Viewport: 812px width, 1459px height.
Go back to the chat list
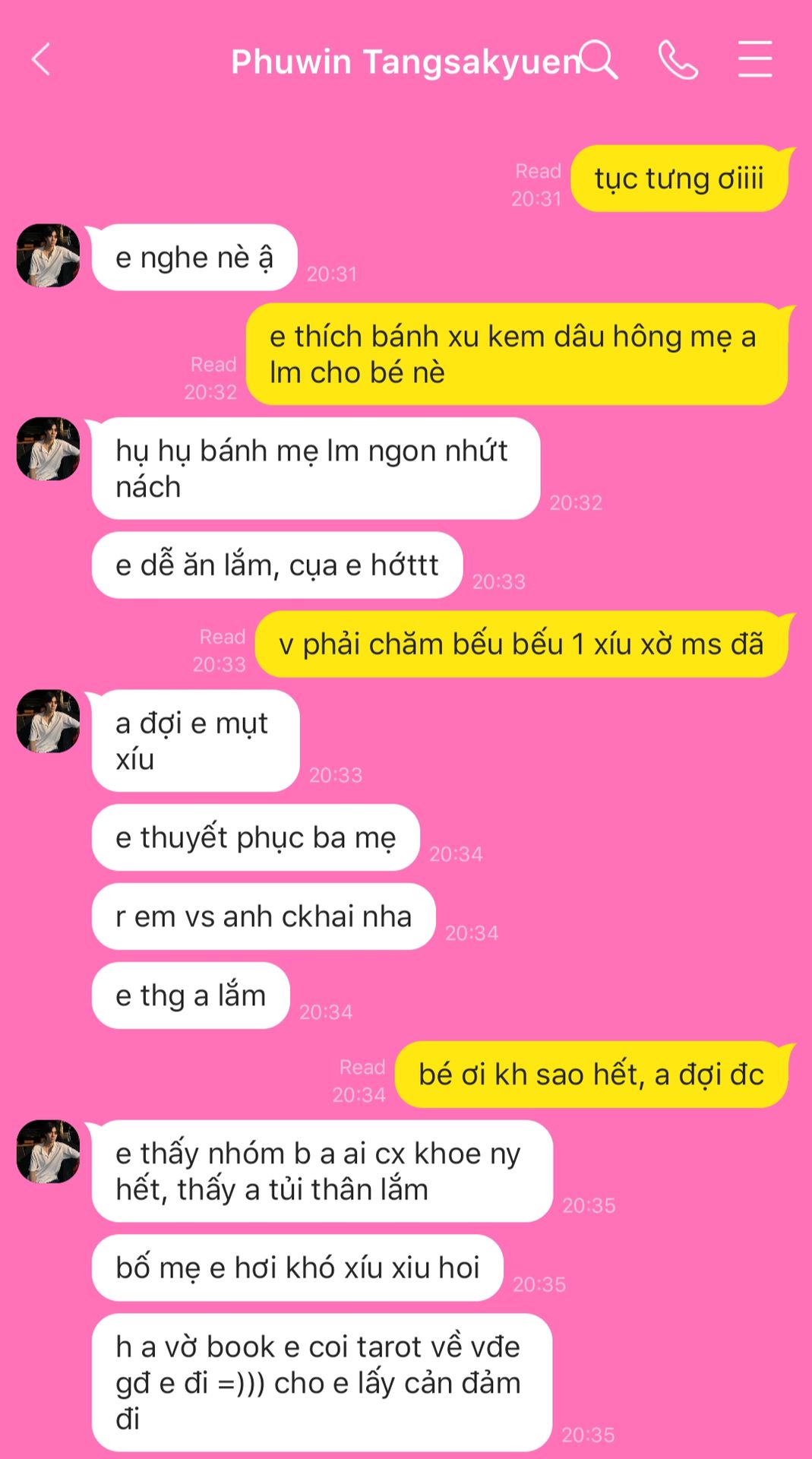point(41,60)
